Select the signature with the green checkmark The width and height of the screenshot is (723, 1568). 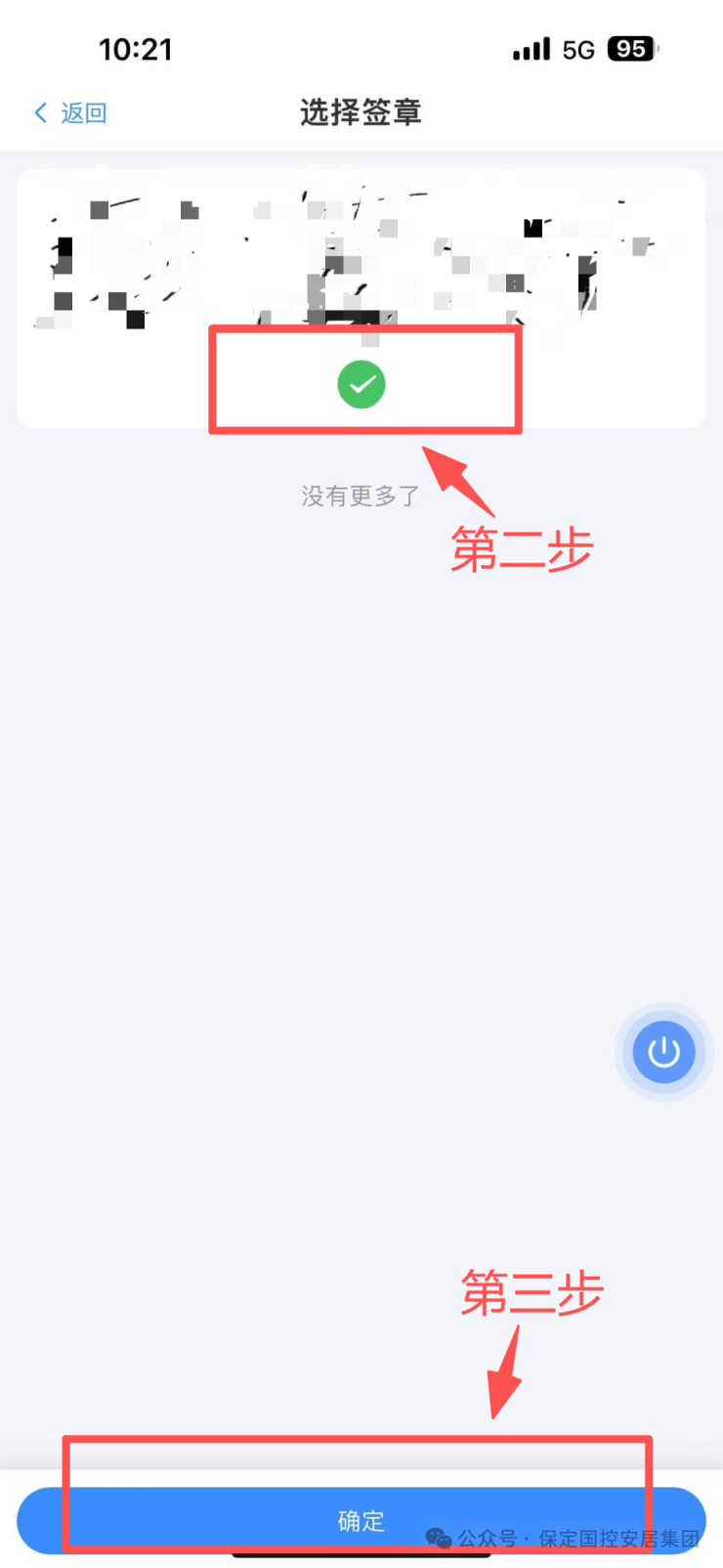click(361, 384)
